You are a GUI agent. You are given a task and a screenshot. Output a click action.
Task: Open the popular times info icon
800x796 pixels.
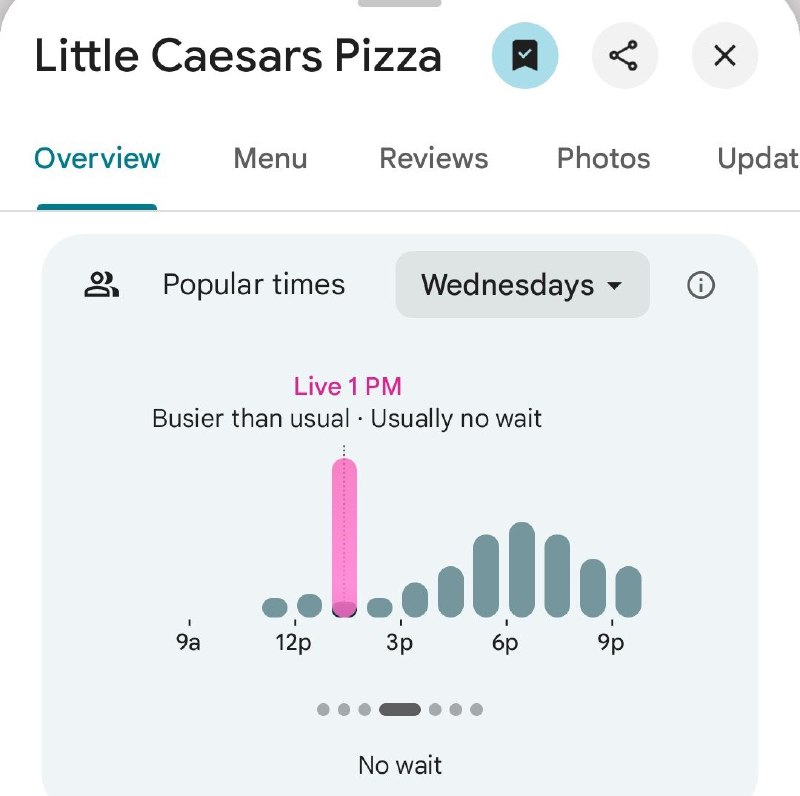[701, 286]
